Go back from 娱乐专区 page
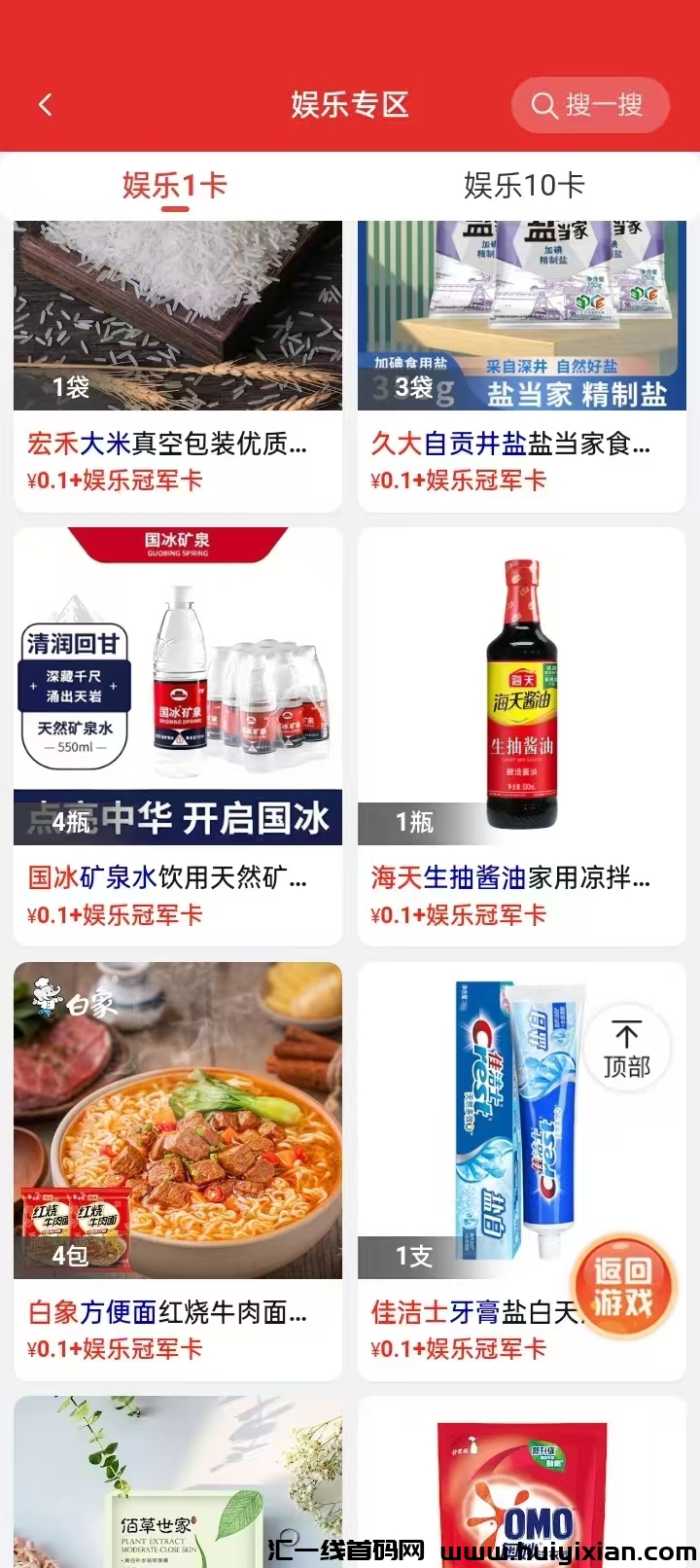 click(46, 105)
